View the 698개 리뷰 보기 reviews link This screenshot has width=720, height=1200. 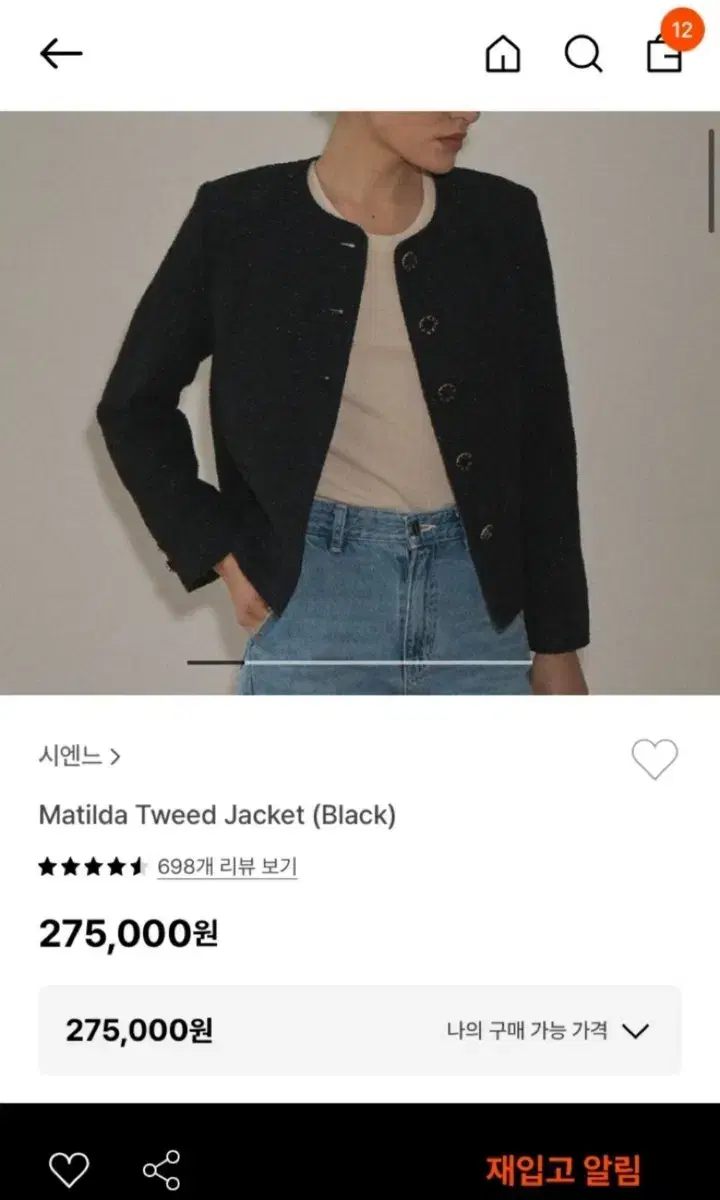point(225,866)
